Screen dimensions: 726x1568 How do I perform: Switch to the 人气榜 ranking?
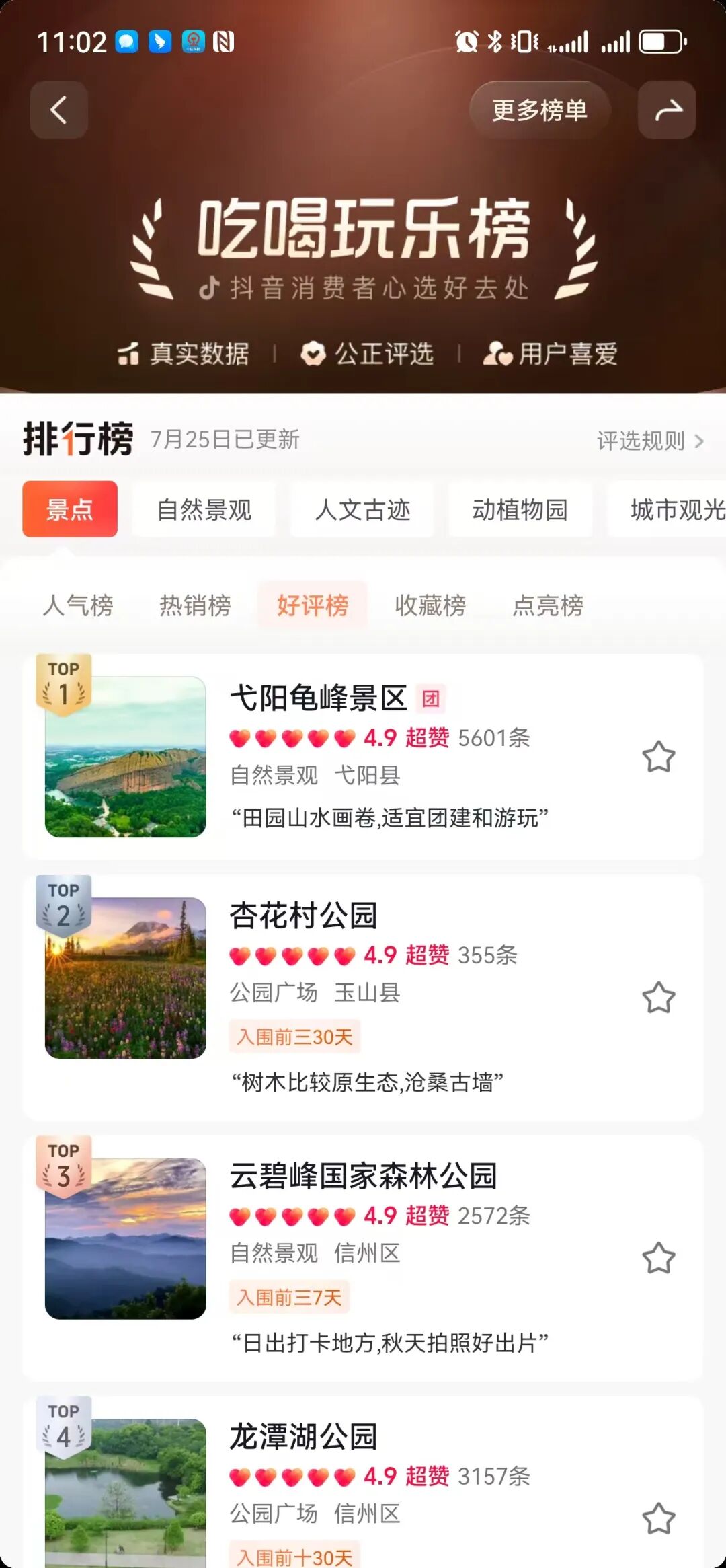(78, 605)
